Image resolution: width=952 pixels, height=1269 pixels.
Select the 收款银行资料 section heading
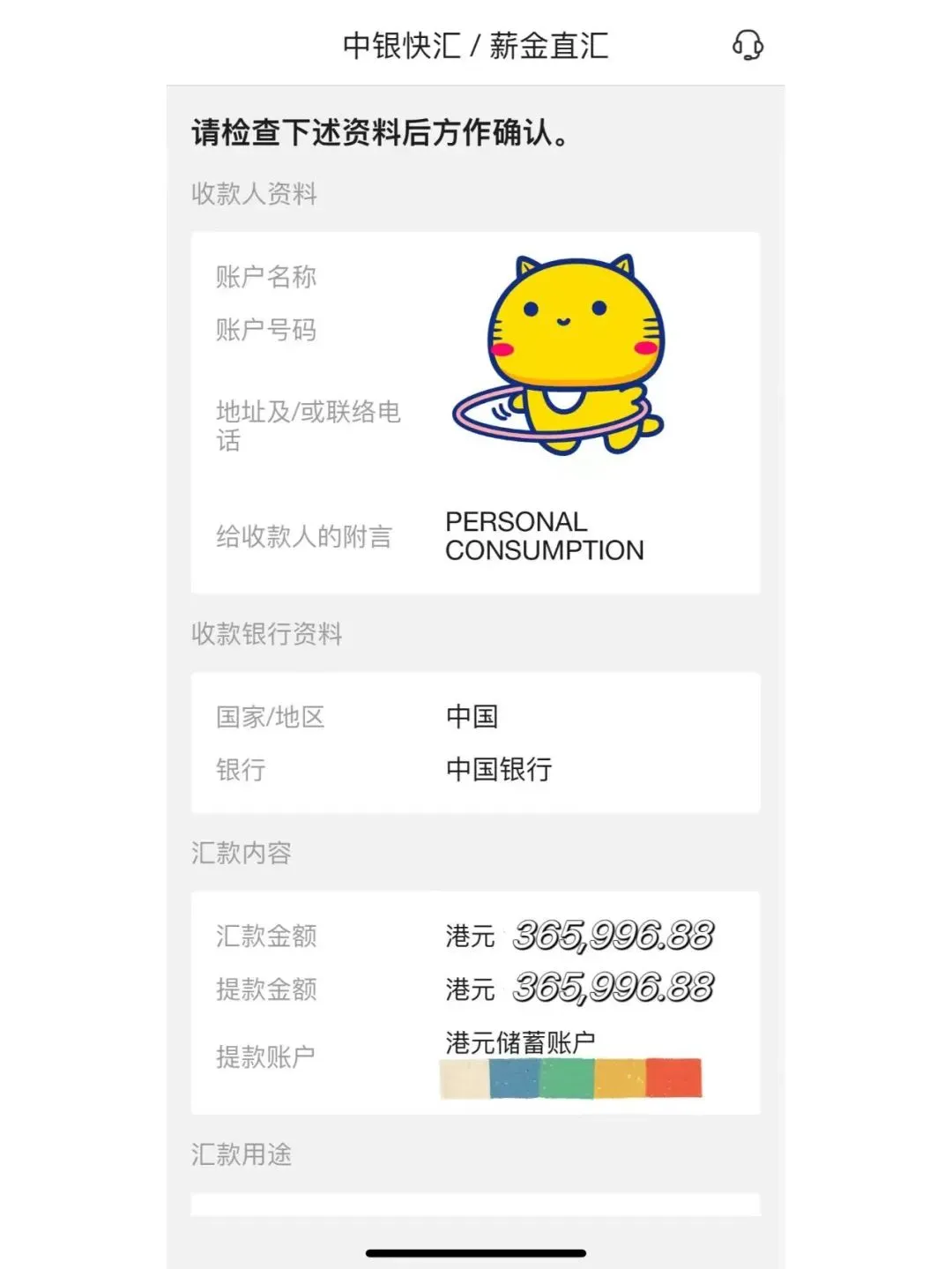click(x=266, y=634)
